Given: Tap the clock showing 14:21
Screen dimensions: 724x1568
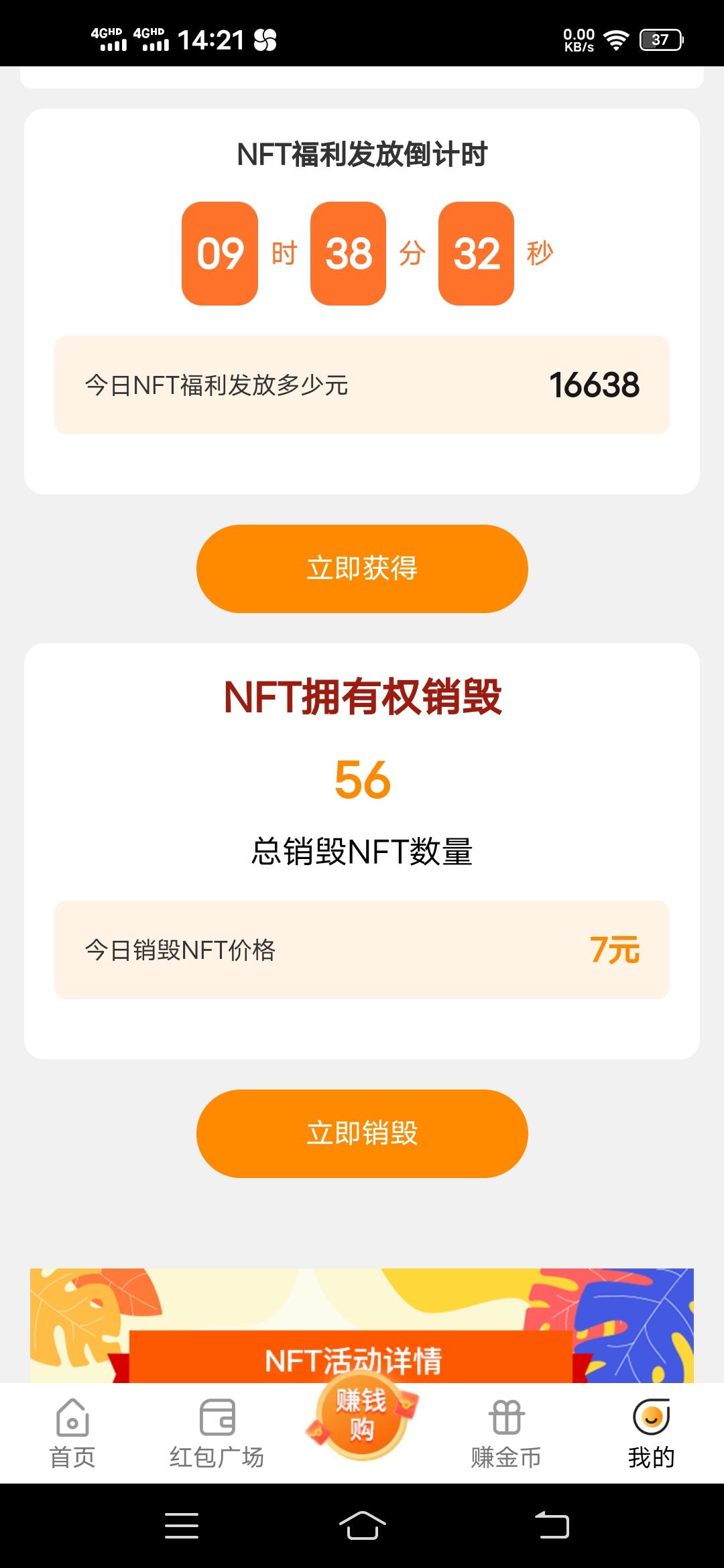Looking at the screenshot, I should click(x=210, y=40).
